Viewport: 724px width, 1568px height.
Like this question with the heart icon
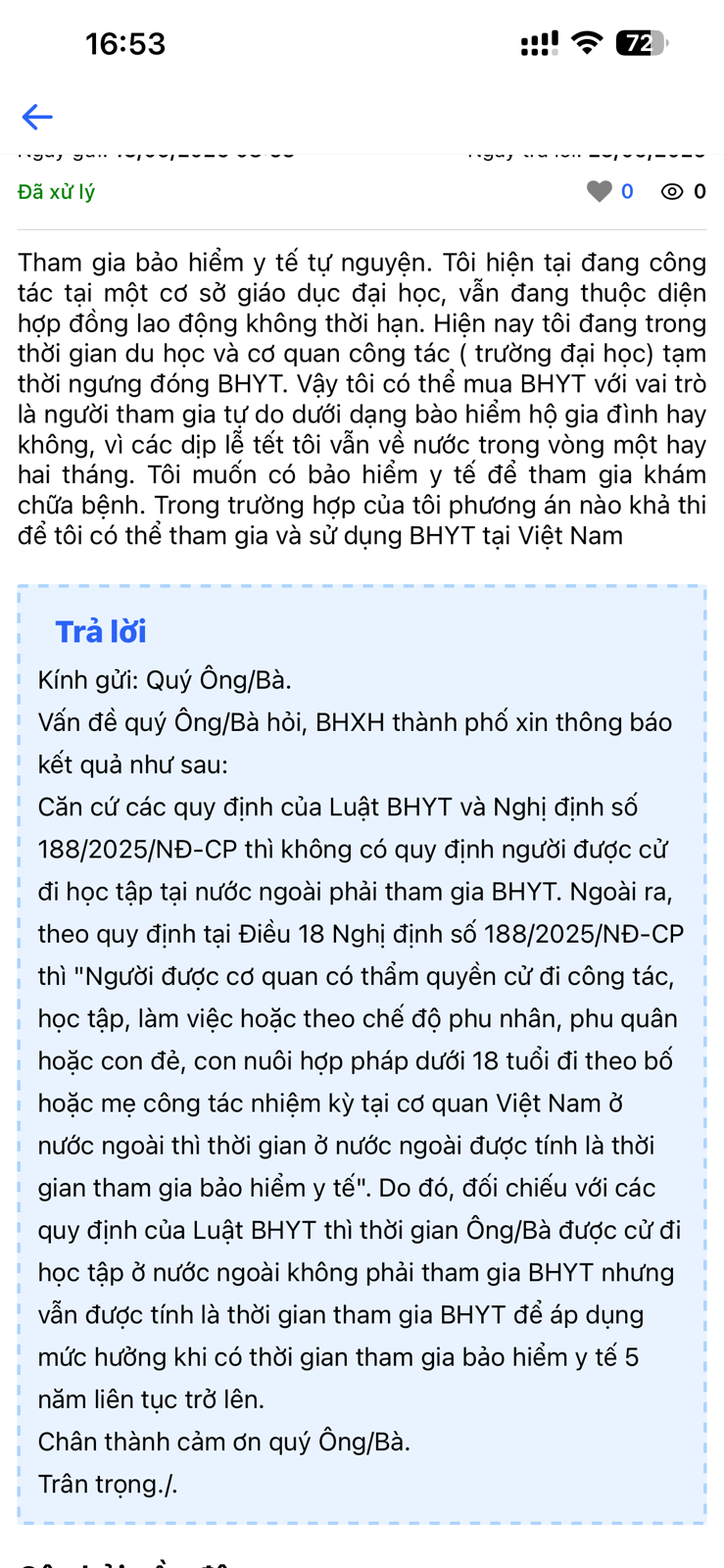pos(599,191)
